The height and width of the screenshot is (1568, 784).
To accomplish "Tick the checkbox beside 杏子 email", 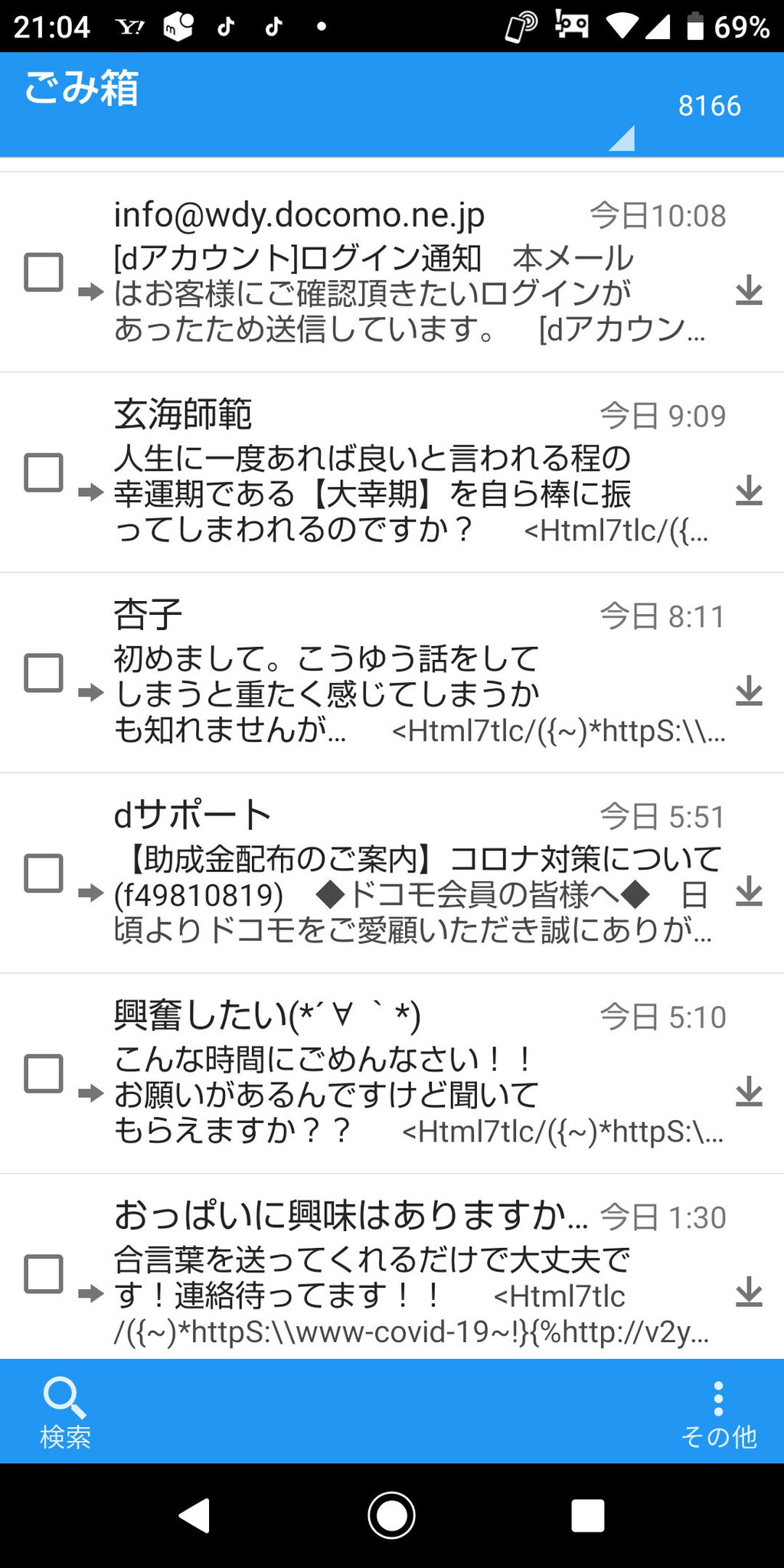I will [x=44, y=672].
